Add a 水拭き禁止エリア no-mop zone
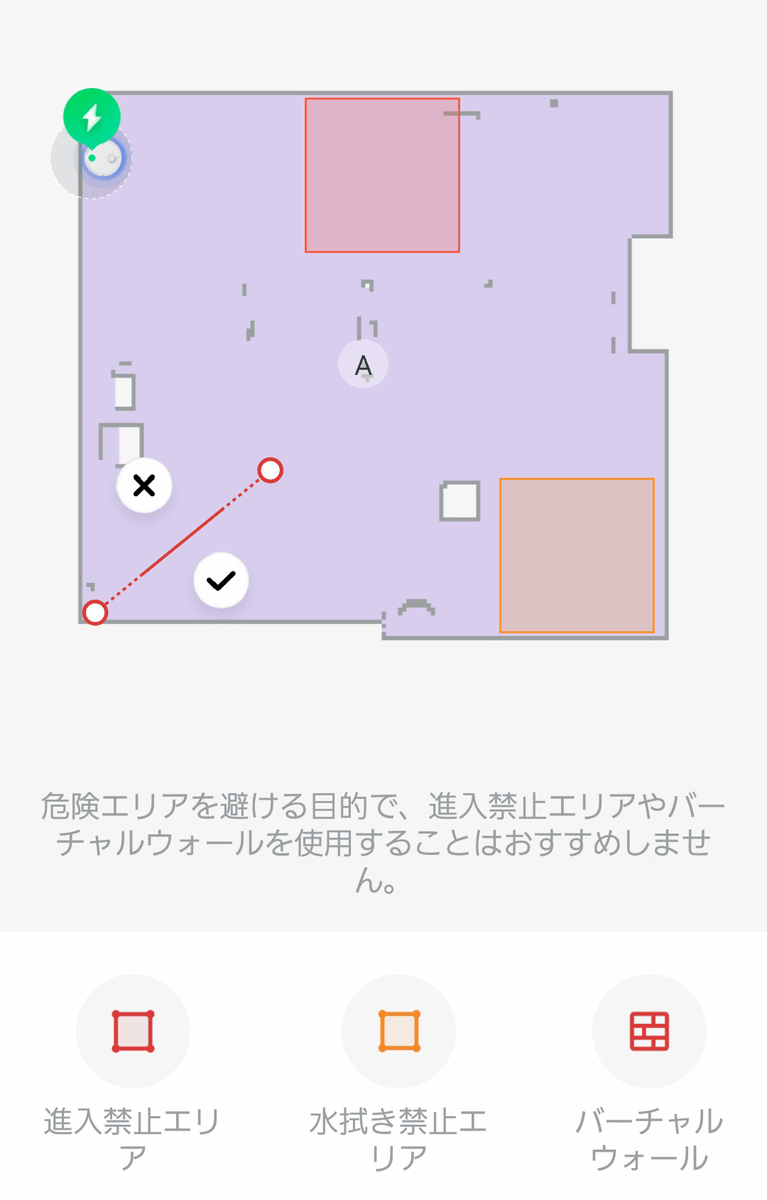Screen dimensions: 767x1200 click(x=399, y=1031)
